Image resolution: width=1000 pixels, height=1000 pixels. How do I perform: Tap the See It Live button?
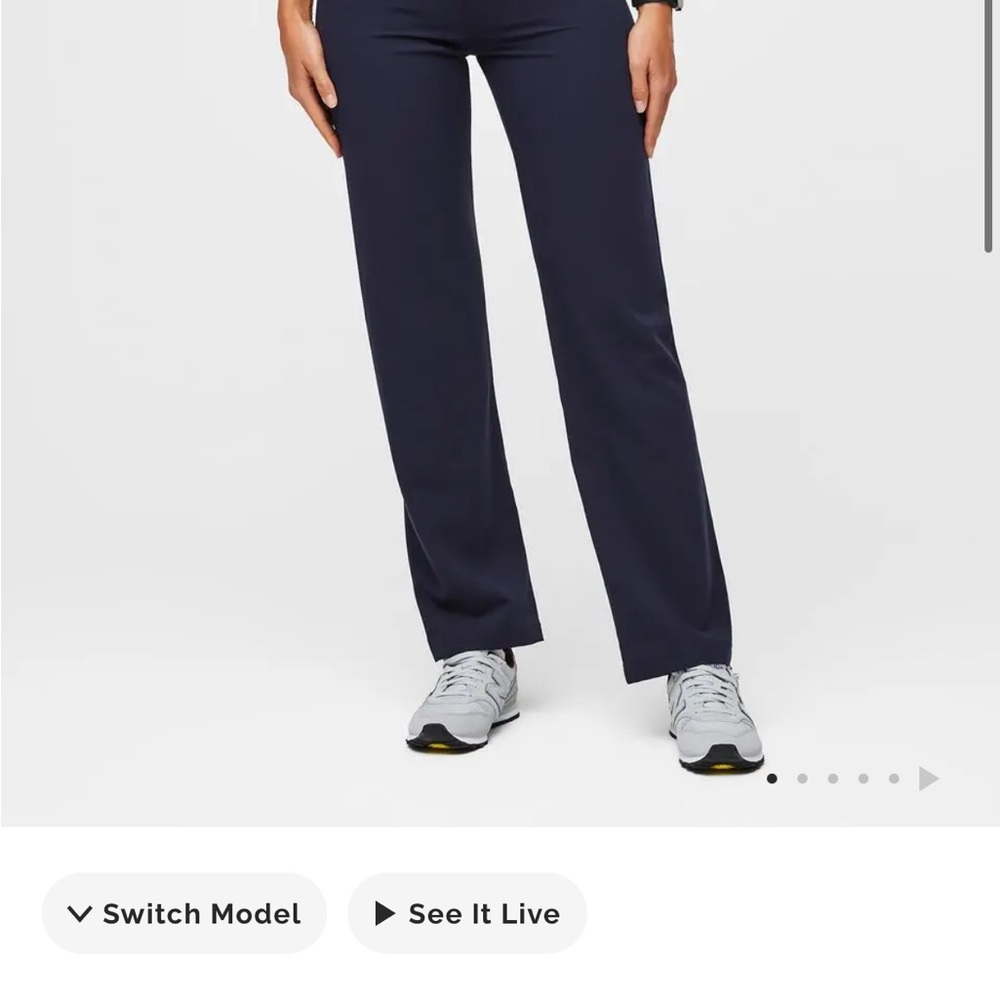pyautogui.click(x=467, y=913)
